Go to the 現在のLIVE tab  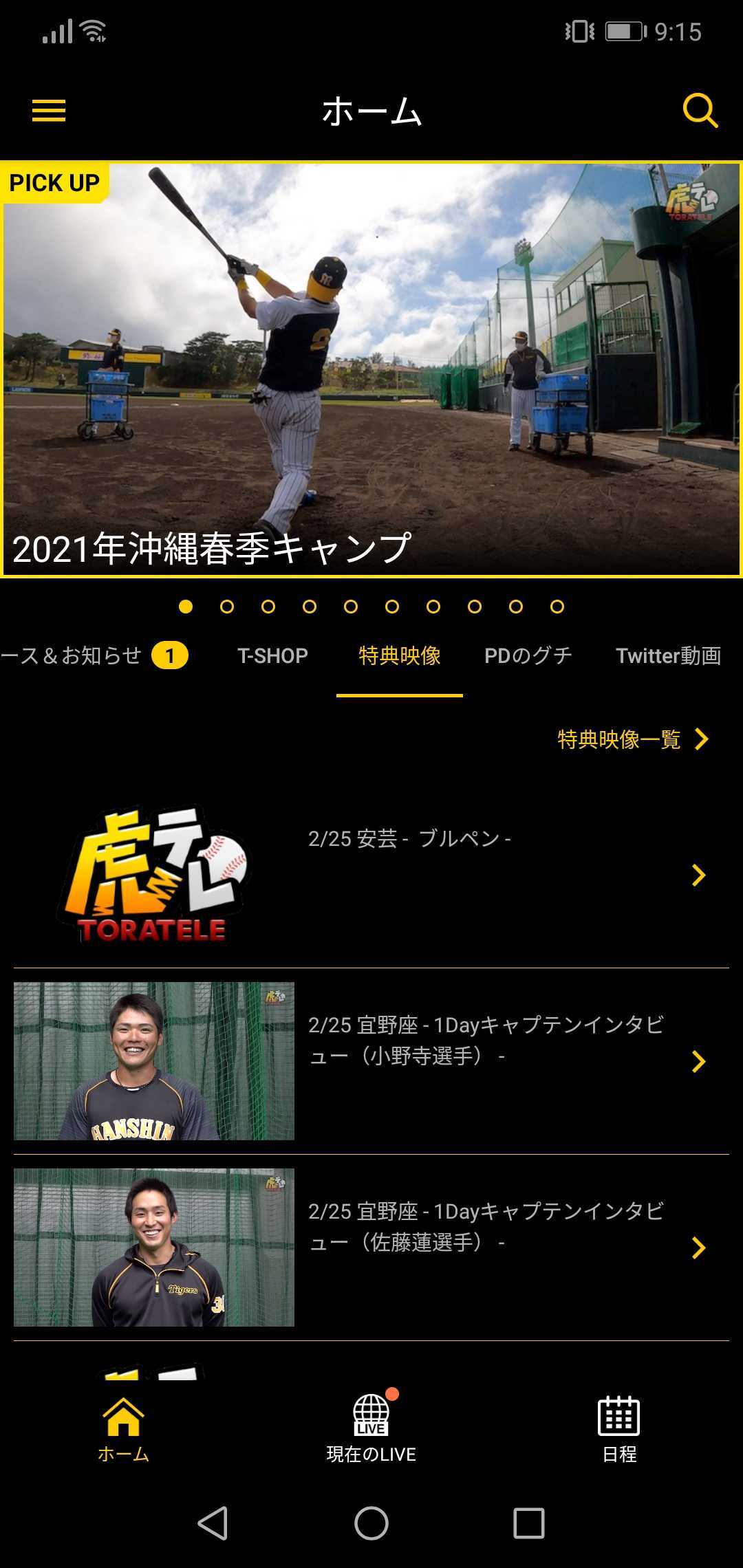pos(371,1428)
